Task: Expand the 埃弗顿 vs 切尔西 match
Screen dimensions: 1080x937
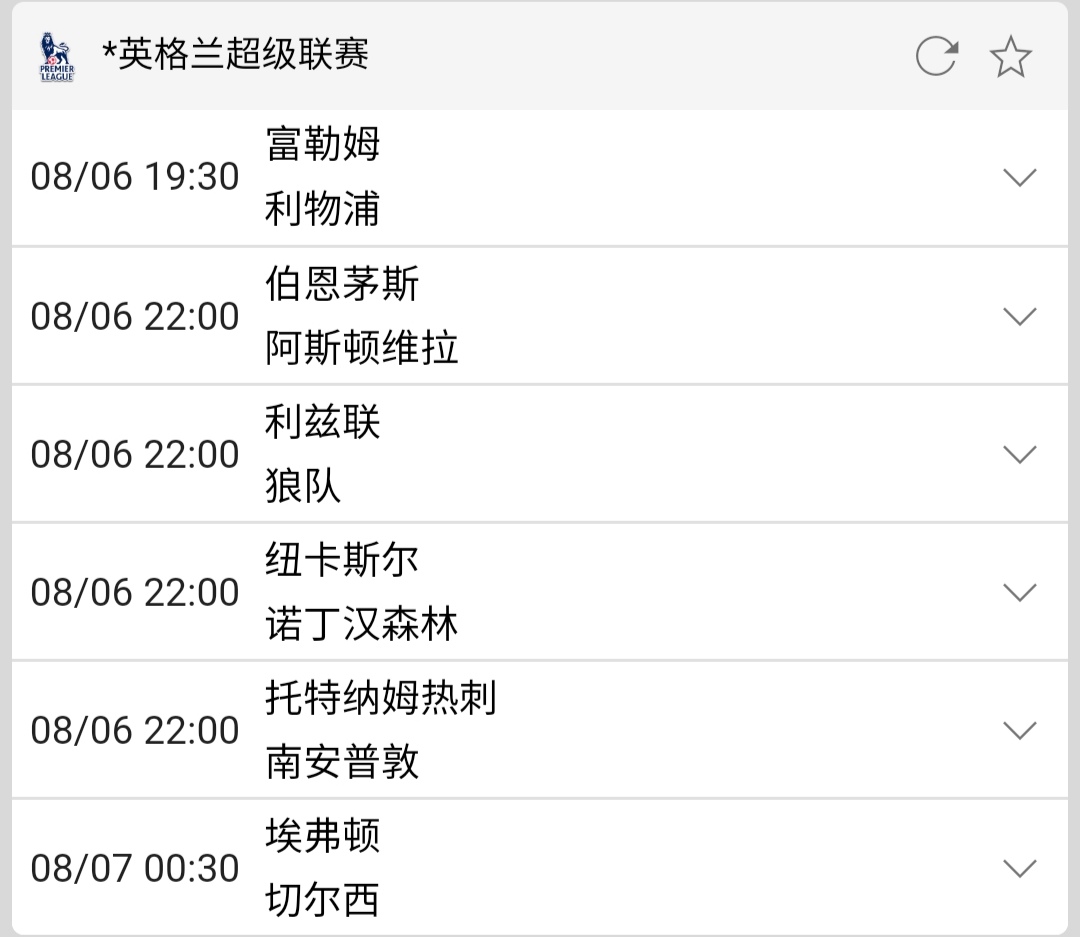Action: coord(1019,868)
